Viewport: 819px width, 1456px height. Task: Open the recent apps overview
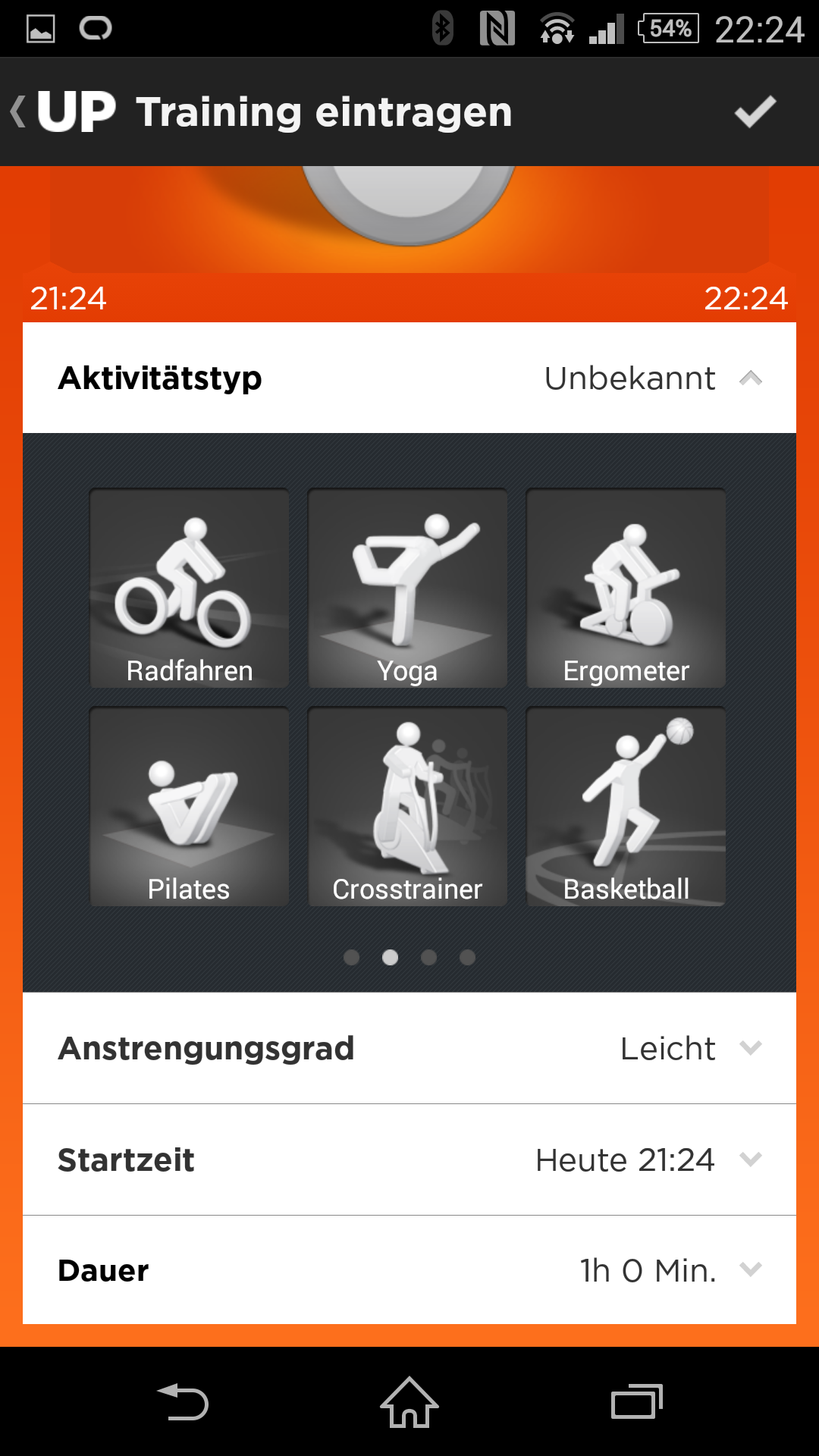coord(636,1402)
